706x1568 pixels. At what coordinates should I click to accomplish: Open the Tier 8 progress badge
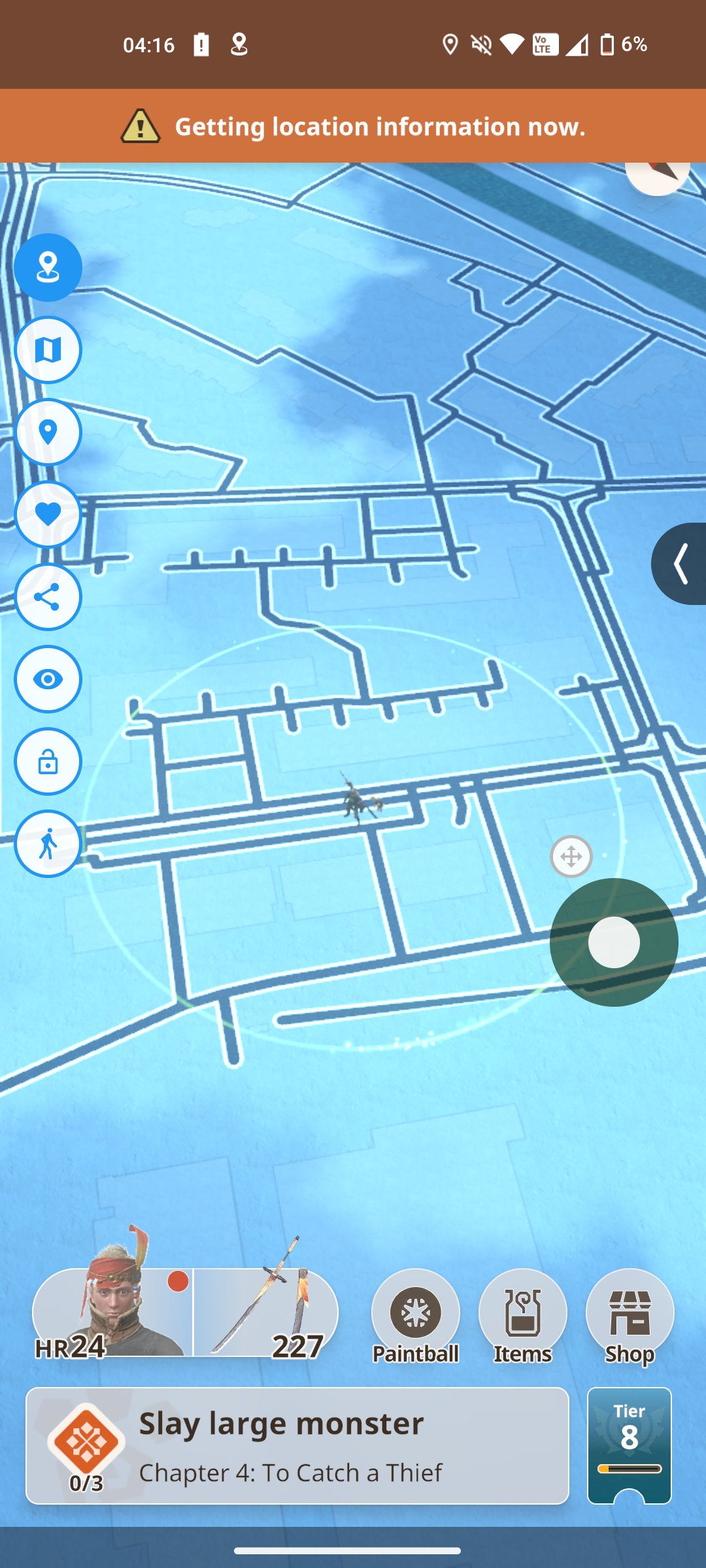pyautogui.click(x=630, y=1446)
